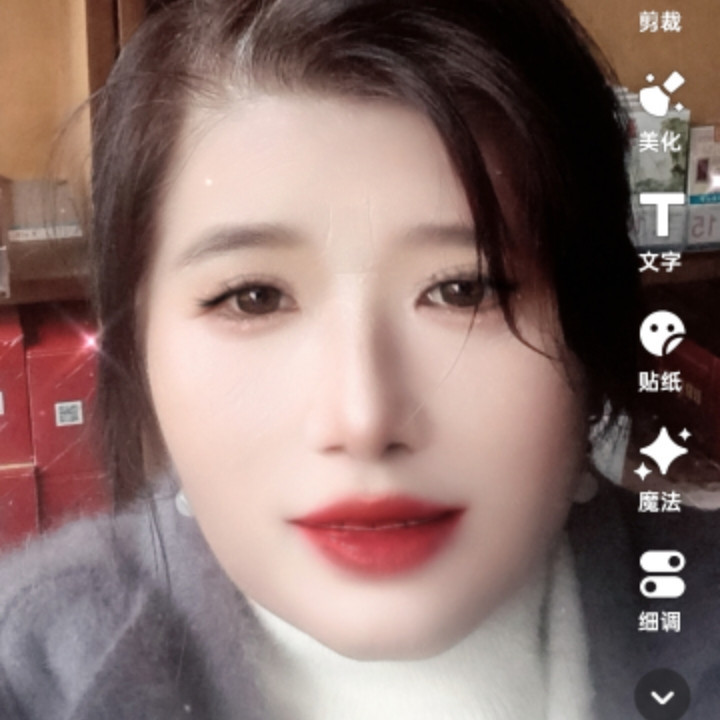Add text with the 文字 tool
The width and height of the screenshot is (720, 720).
pos(660,228)
